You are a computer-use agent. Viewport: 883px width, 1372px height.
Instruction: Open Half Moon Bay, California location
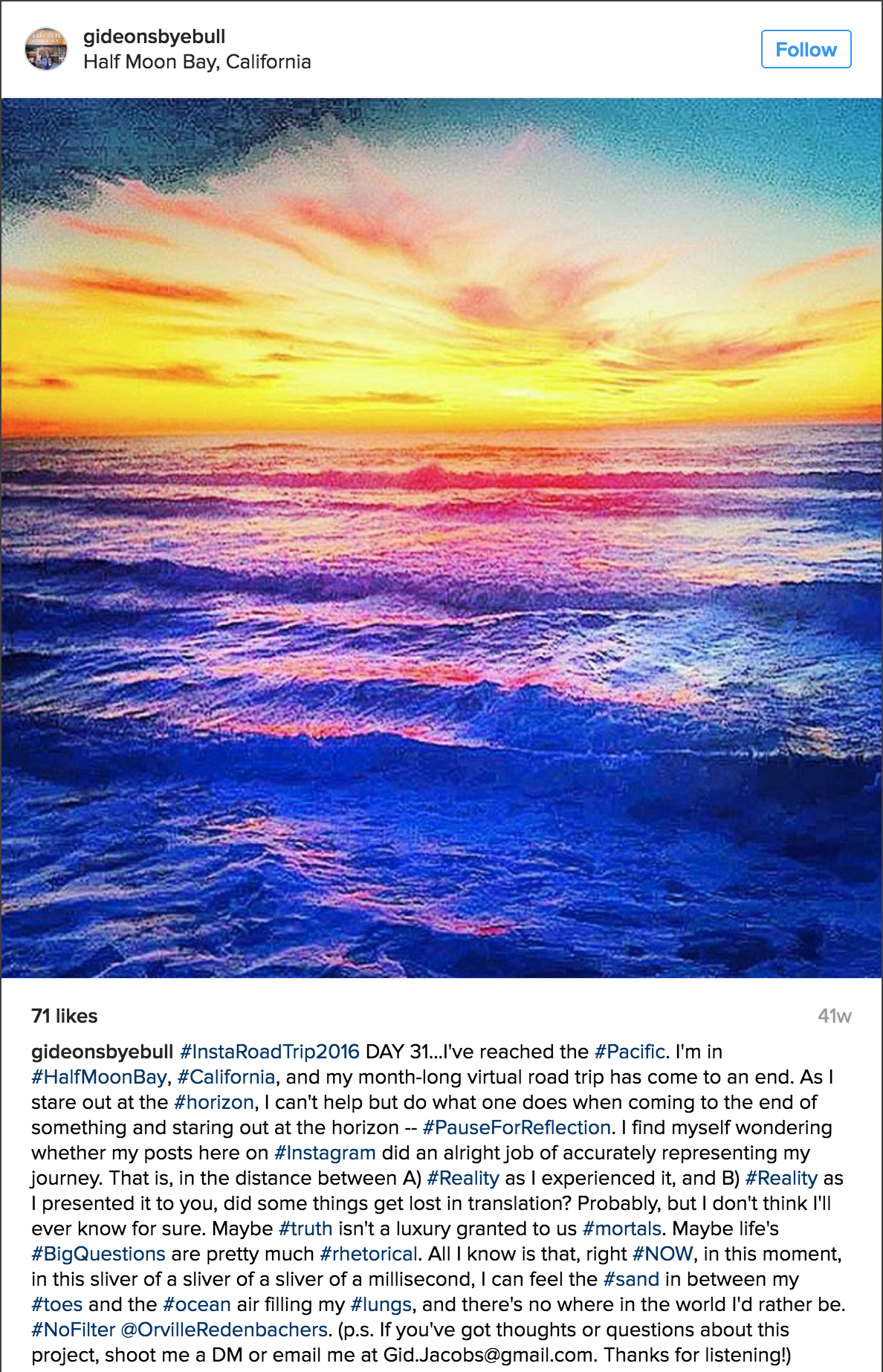[x=197, y=62]
